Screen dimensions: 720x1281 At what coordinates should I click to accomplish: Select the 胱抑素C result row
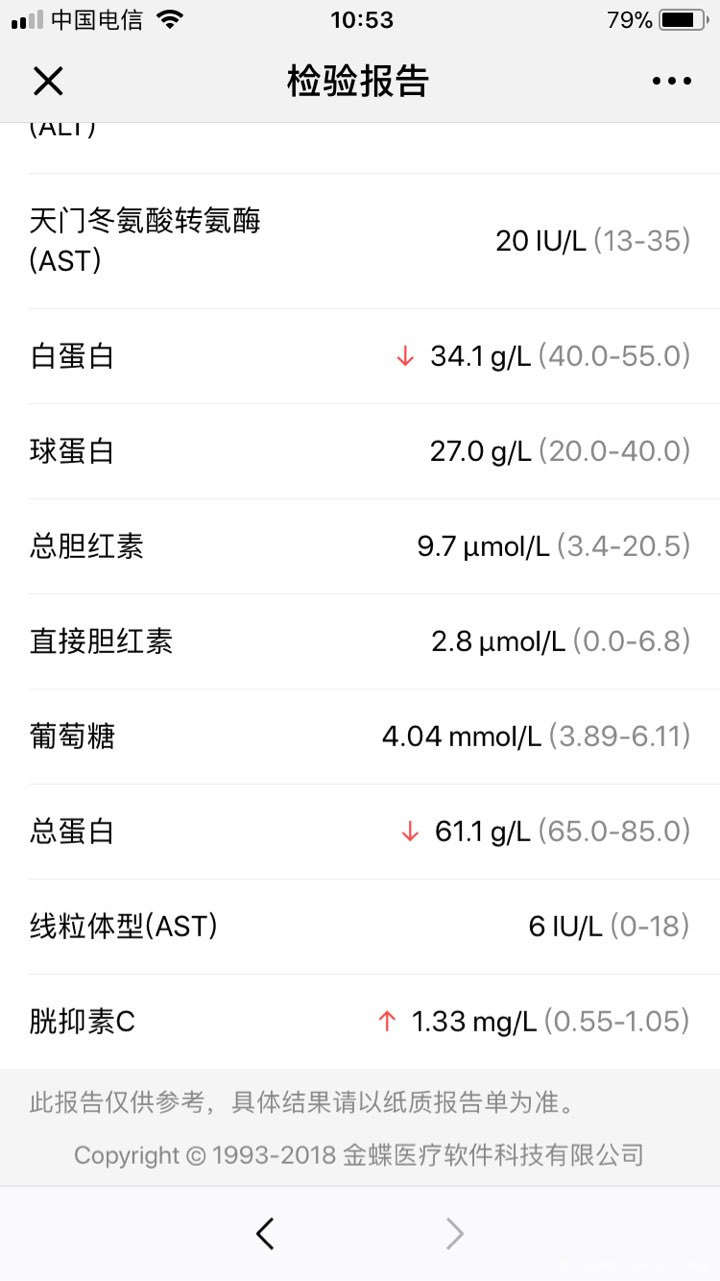tap(360, 1021)
